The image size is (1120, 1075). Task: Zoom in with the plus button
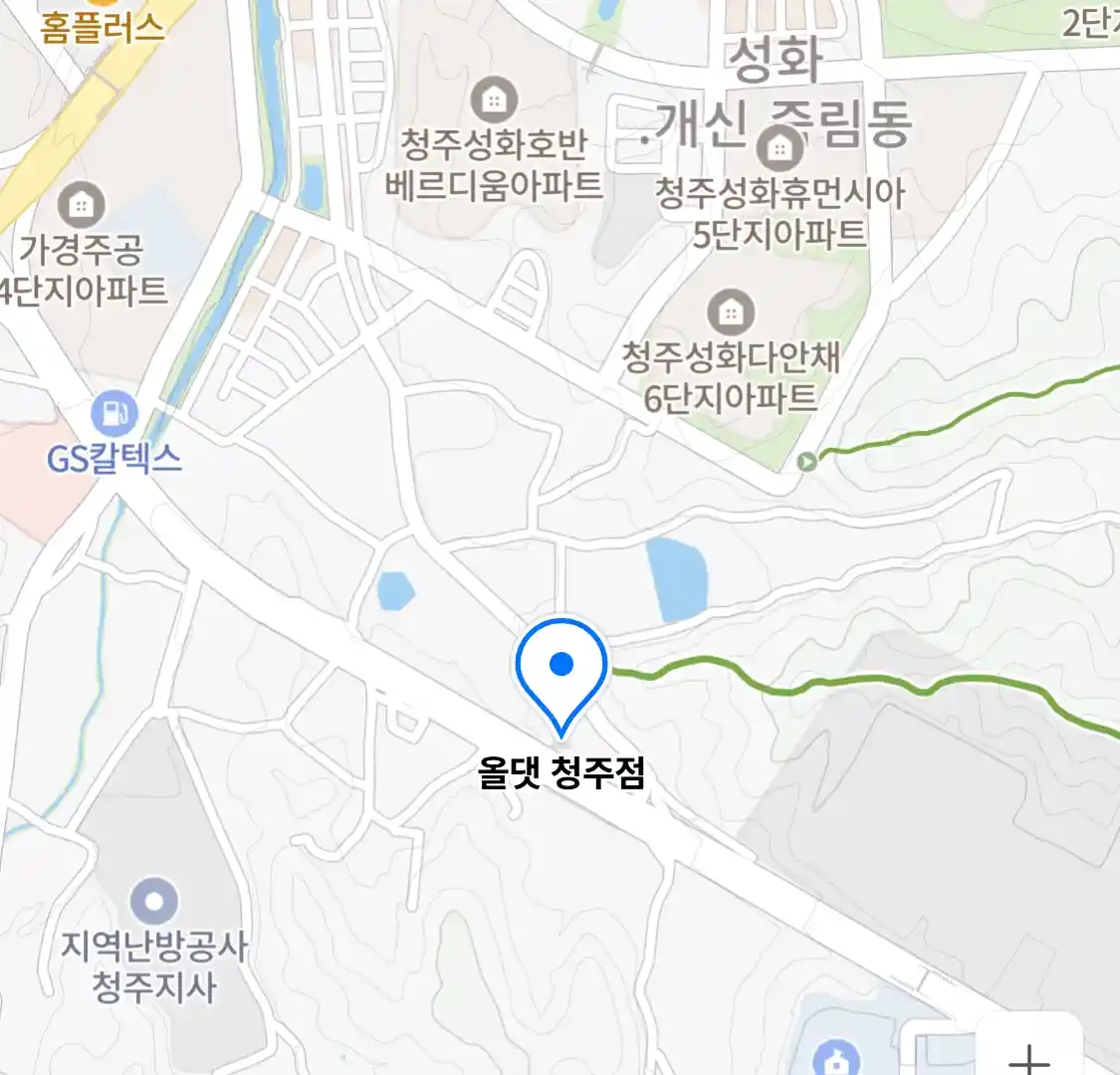point(1028,1055)
